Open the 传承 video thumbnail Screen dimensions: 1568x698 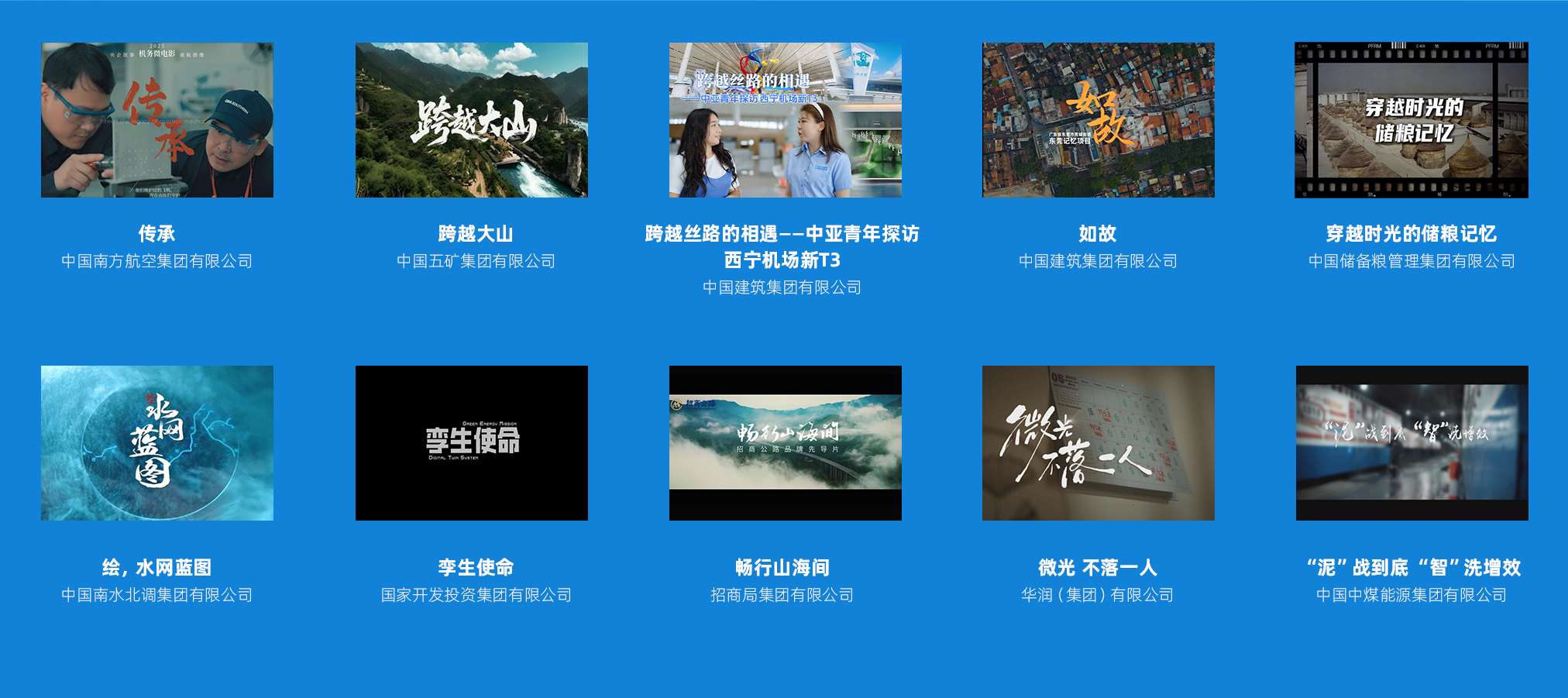pos(157,120)
